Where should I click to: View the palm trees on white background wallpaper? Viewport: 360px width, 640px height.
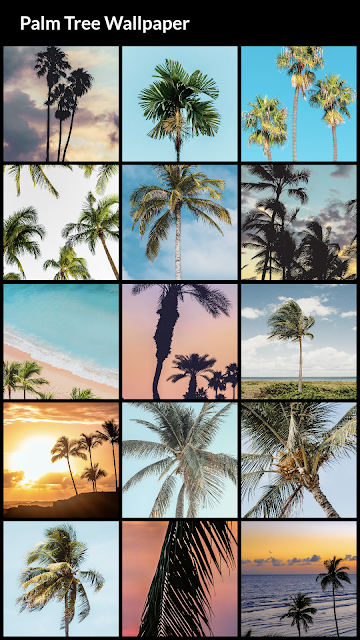pos(61,222)
